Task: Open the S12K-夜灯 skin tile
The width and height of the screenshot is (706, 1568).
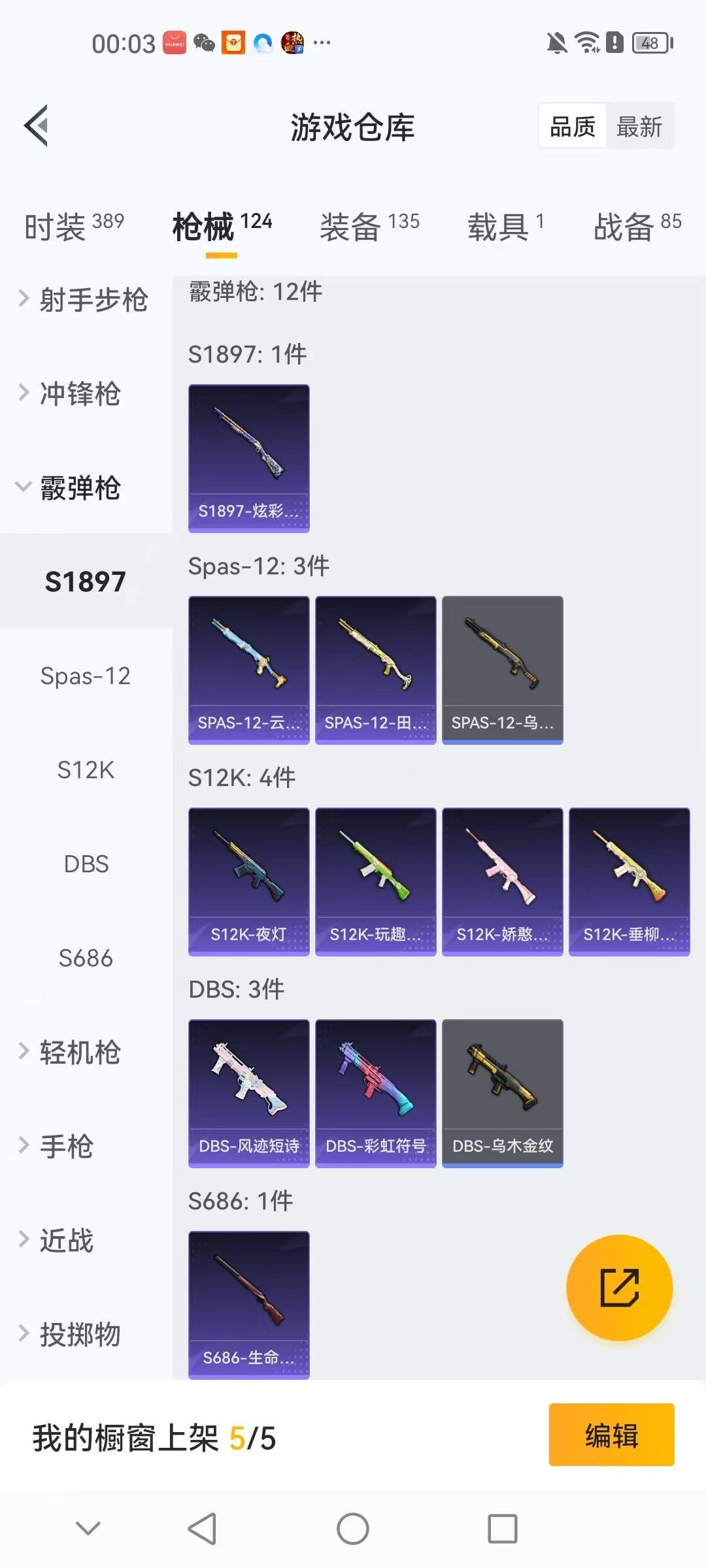Action: [248, 881]
